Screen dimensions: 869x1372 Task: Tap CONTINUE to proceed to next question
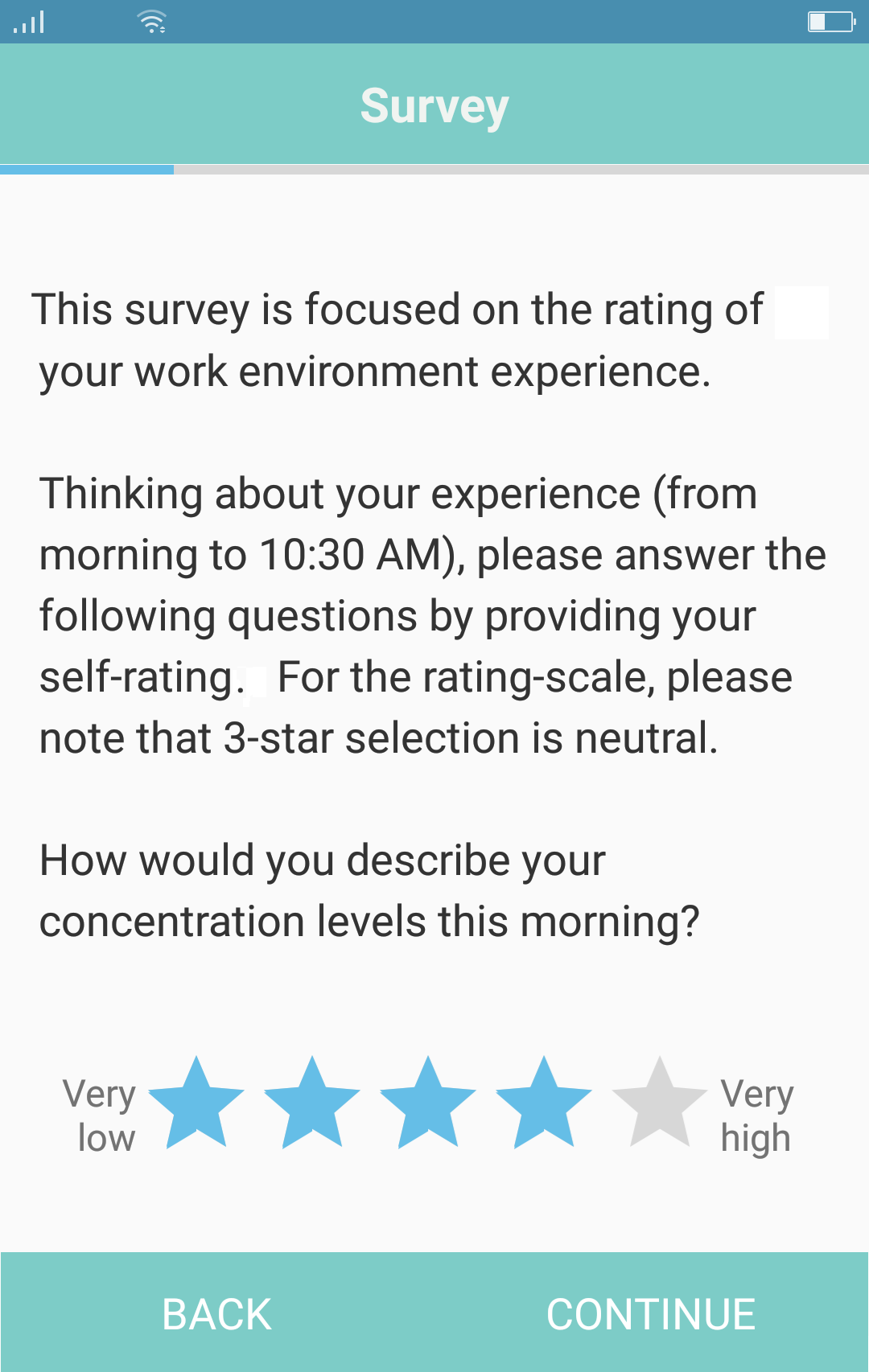651,1314
